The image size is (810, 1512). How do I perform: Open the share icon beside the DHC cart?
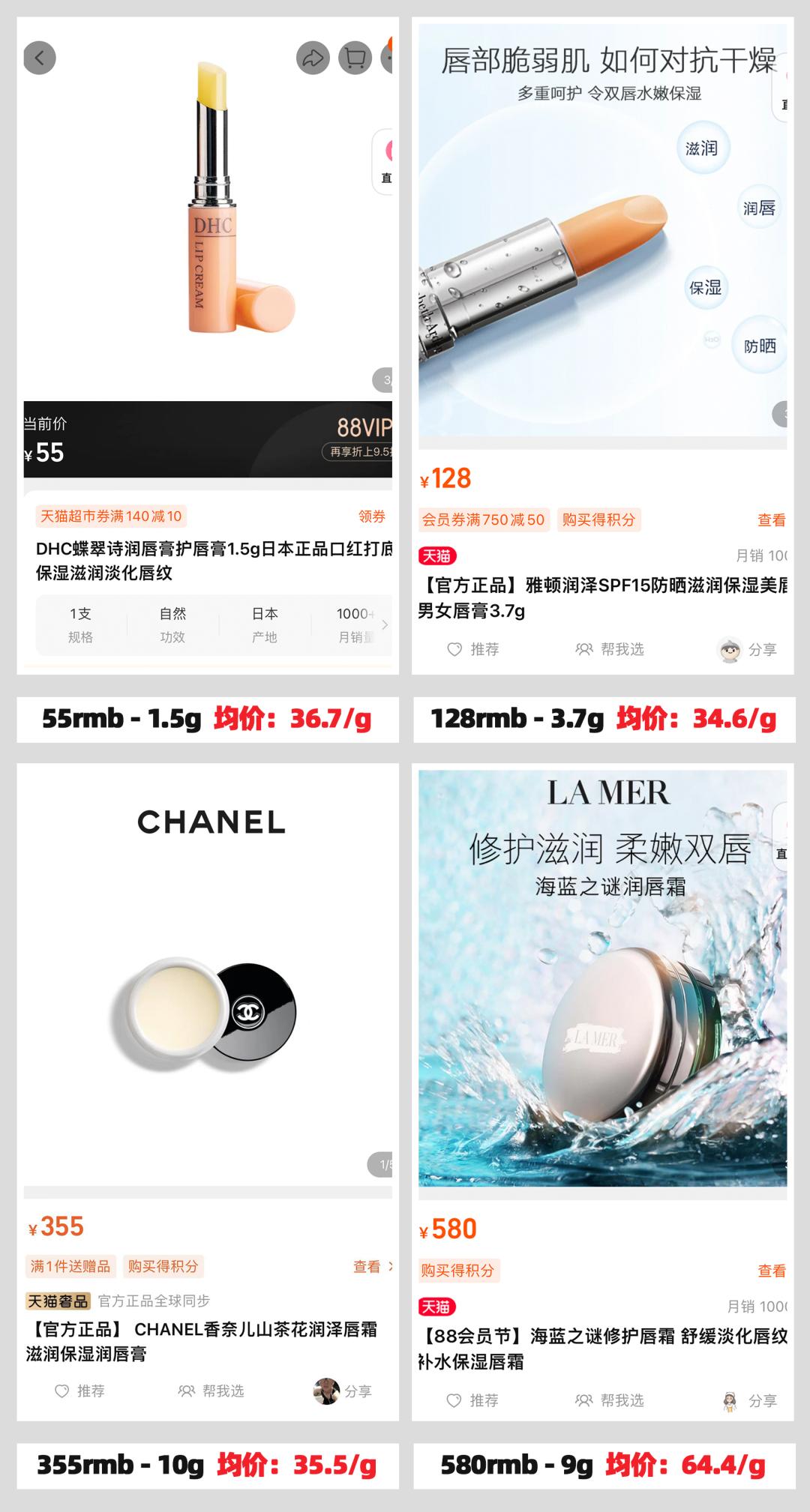(312, 58)
